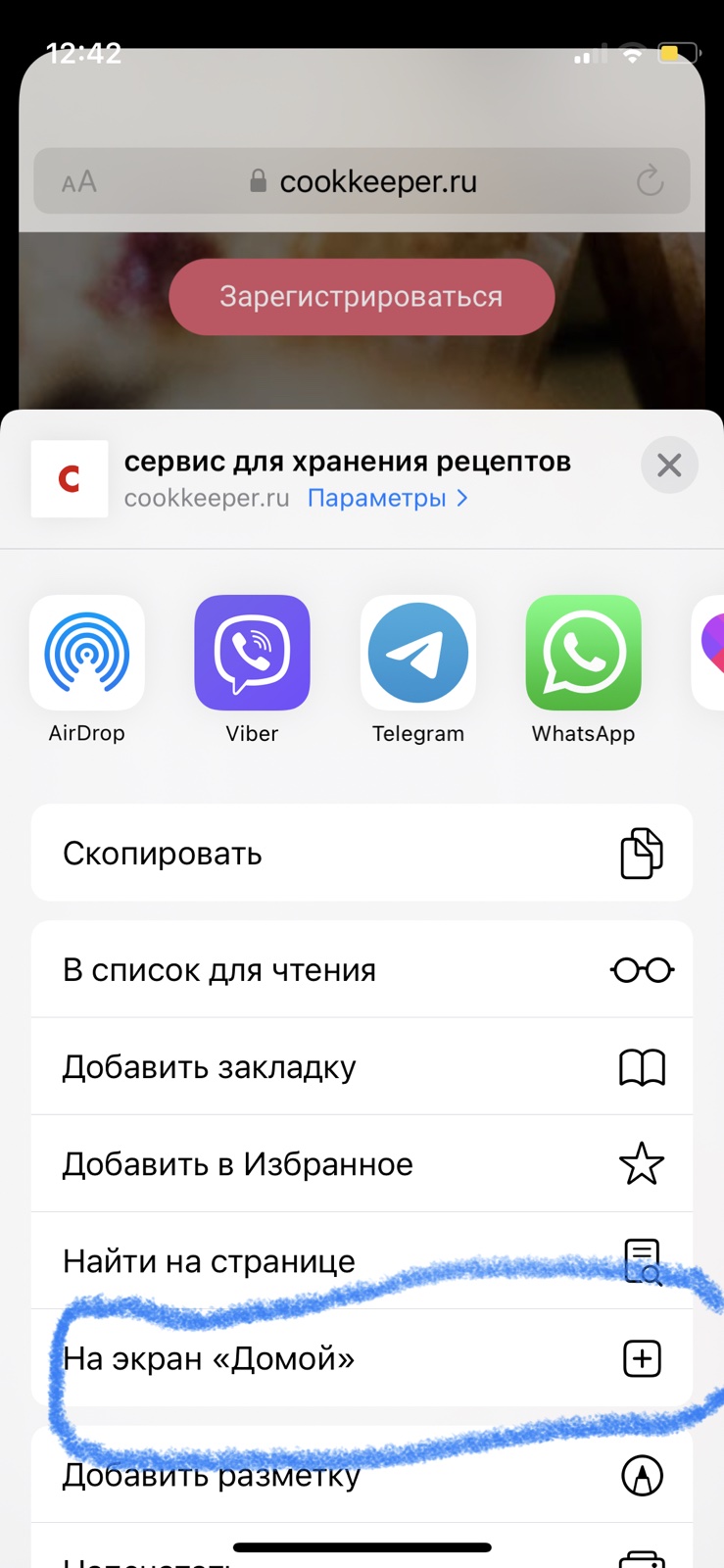Image resolution: width=724 pixels, height=1568 pixels.
Task: Choose Добавить закладку
Action: coord(362,1067)
